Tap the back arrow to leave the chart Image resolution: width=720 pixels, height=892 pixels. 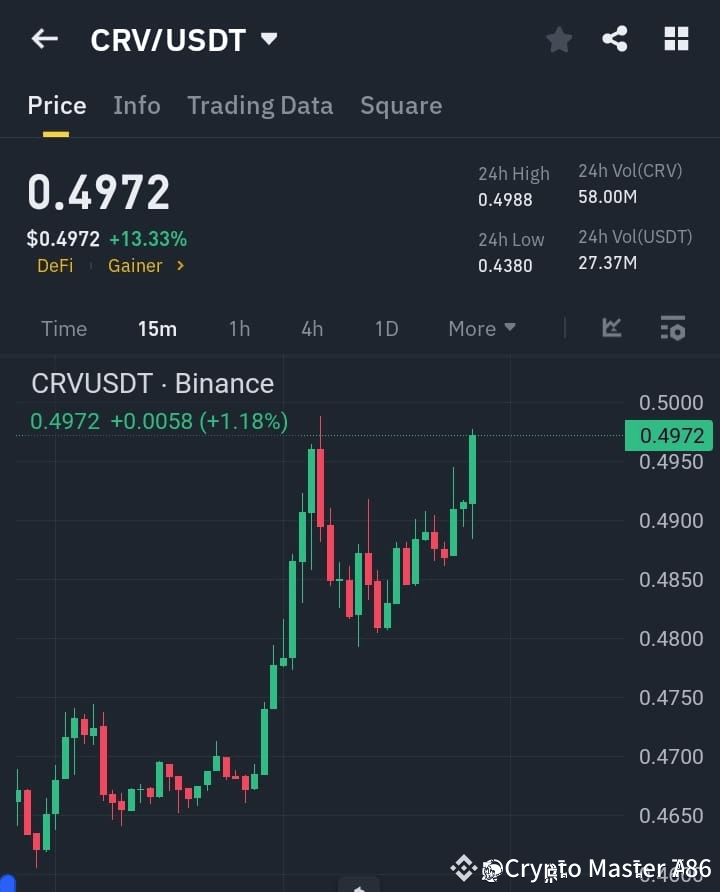[x=42, y=39]
